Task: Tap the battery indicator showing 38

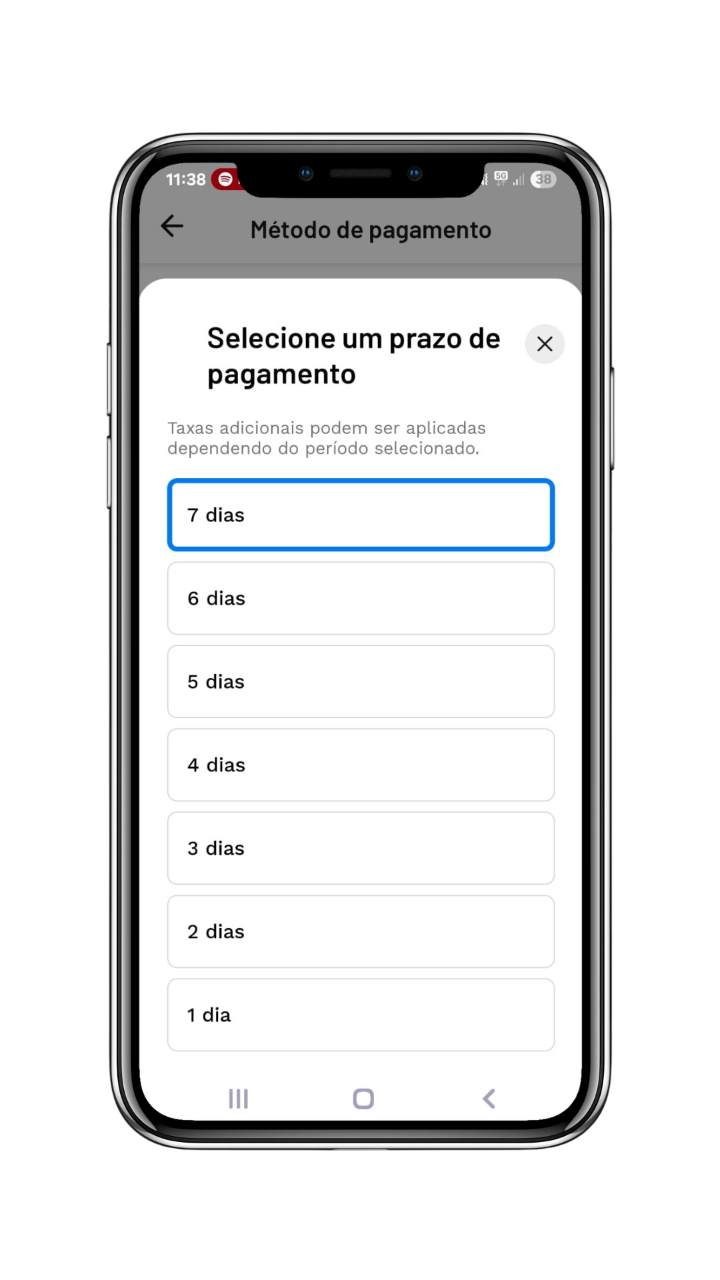Action: click(542, 178)
